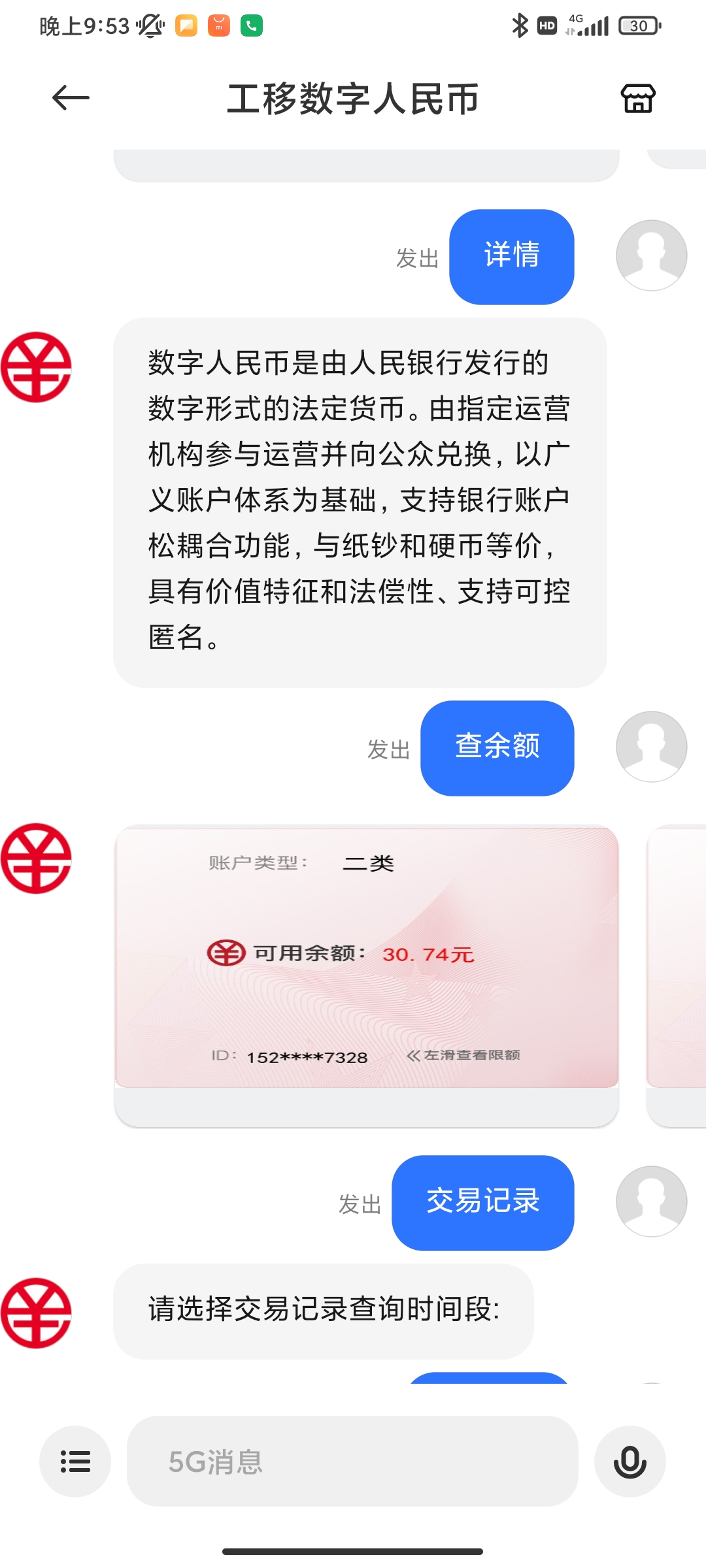
Task: Open the balance card showing 30.74元
Action: pyautogui.click(x=366, y=957)
